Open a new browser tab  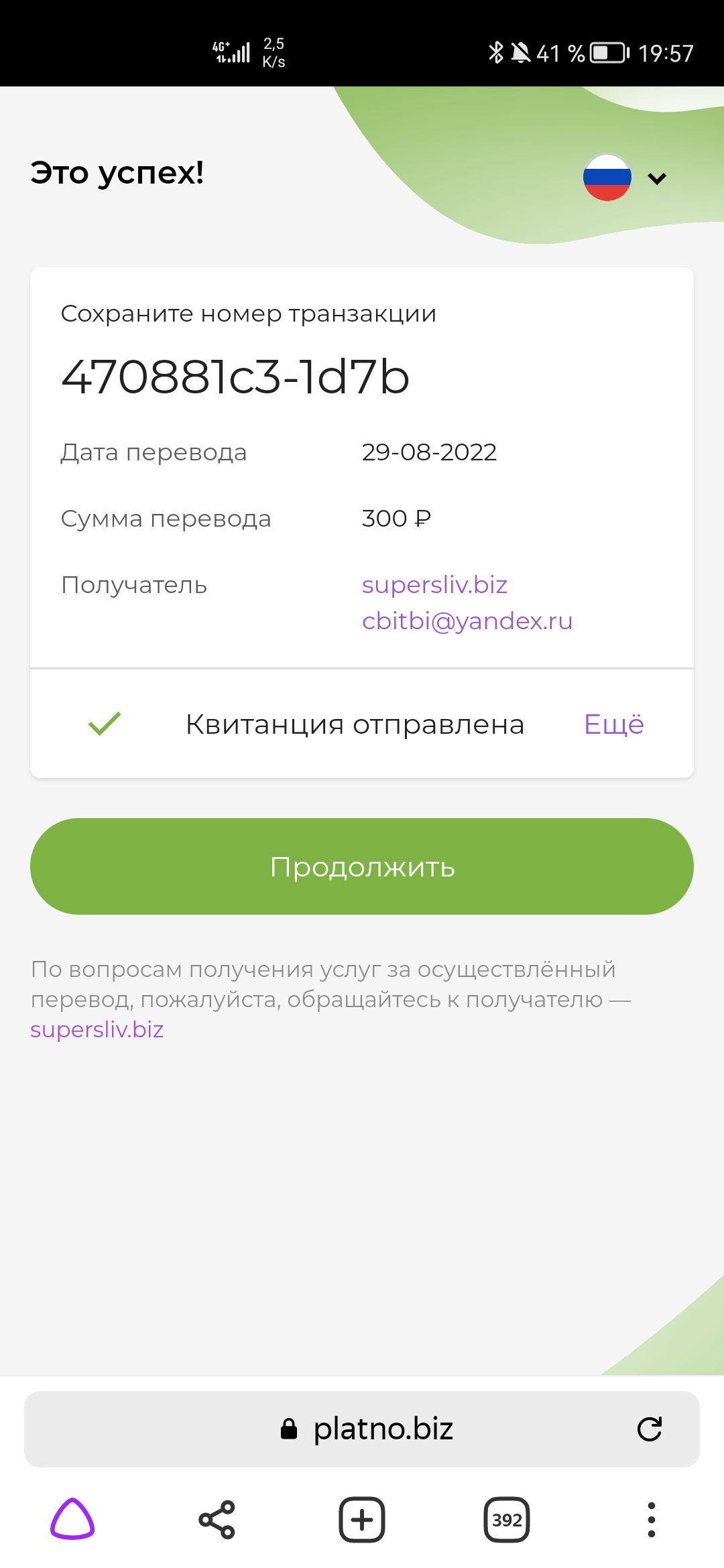point(362,1519)
